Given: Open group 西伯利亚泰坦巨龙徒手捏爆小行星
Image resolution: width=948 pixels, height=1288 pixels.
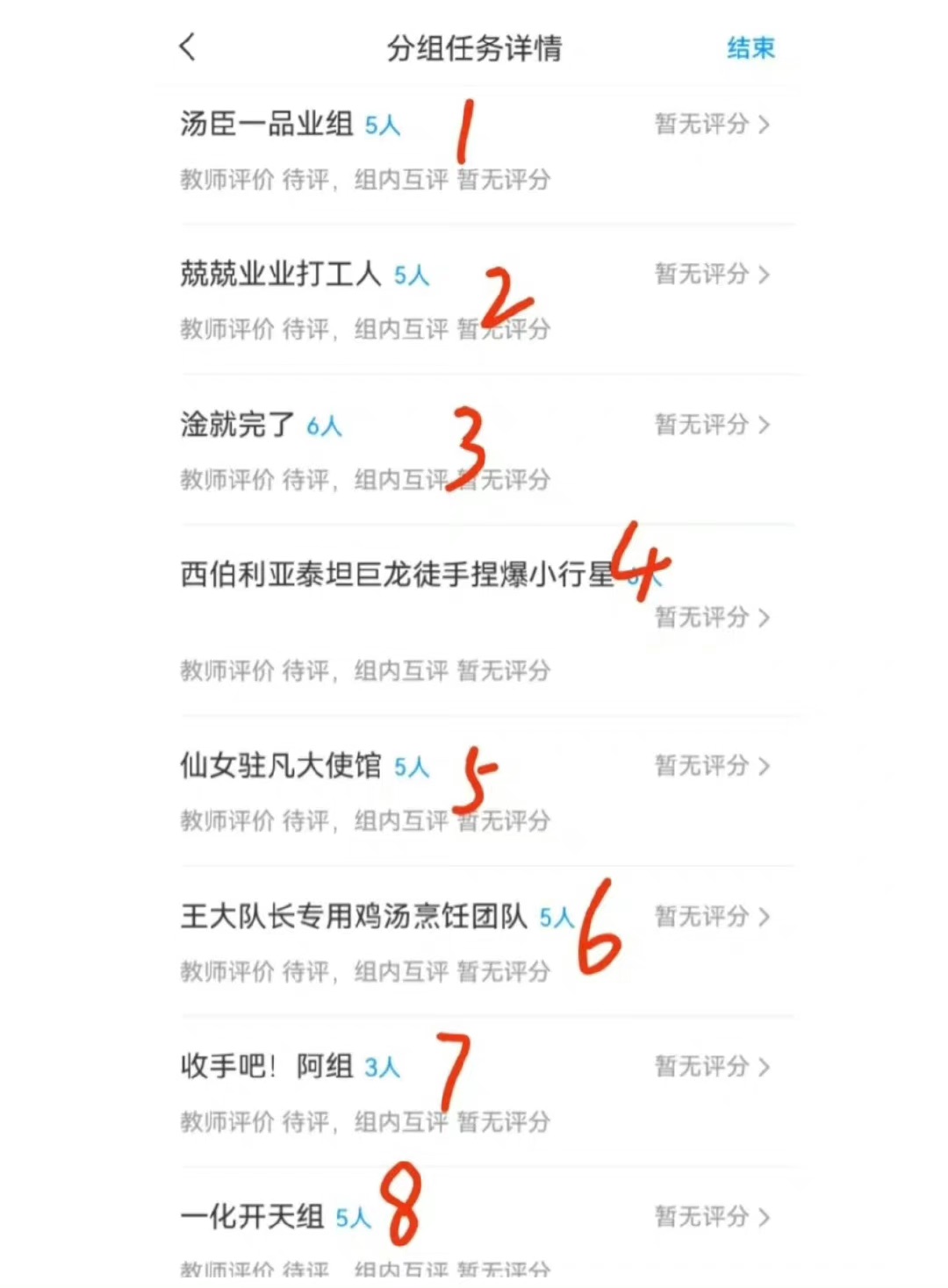Looking at the screenshot, I should [397, 576].
